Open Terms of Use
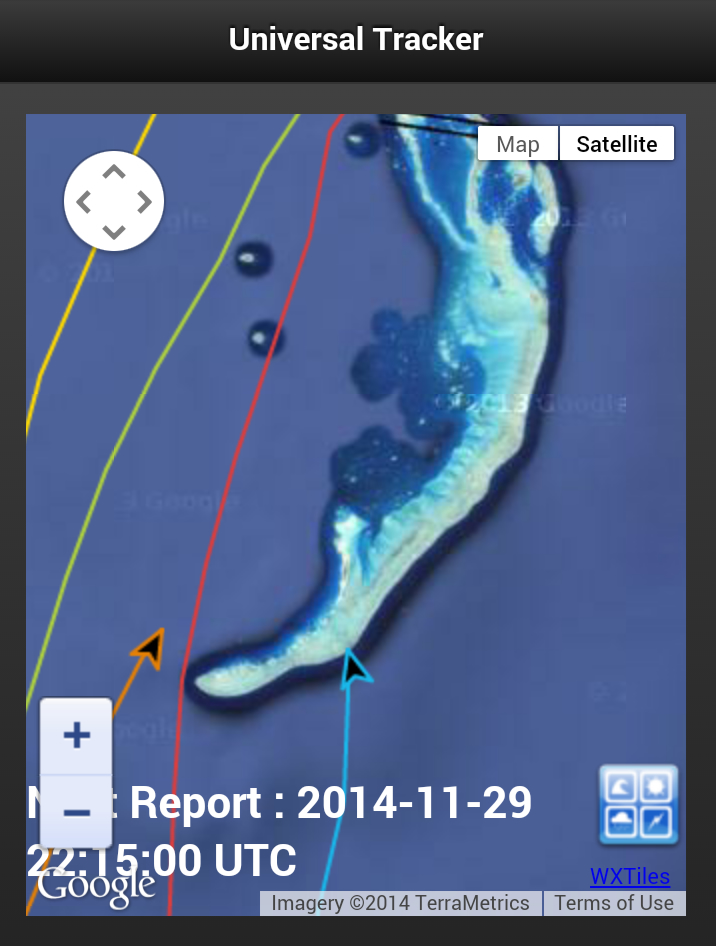Image resolution: width=716 pixels, height=946 pixels. point(614,903)
